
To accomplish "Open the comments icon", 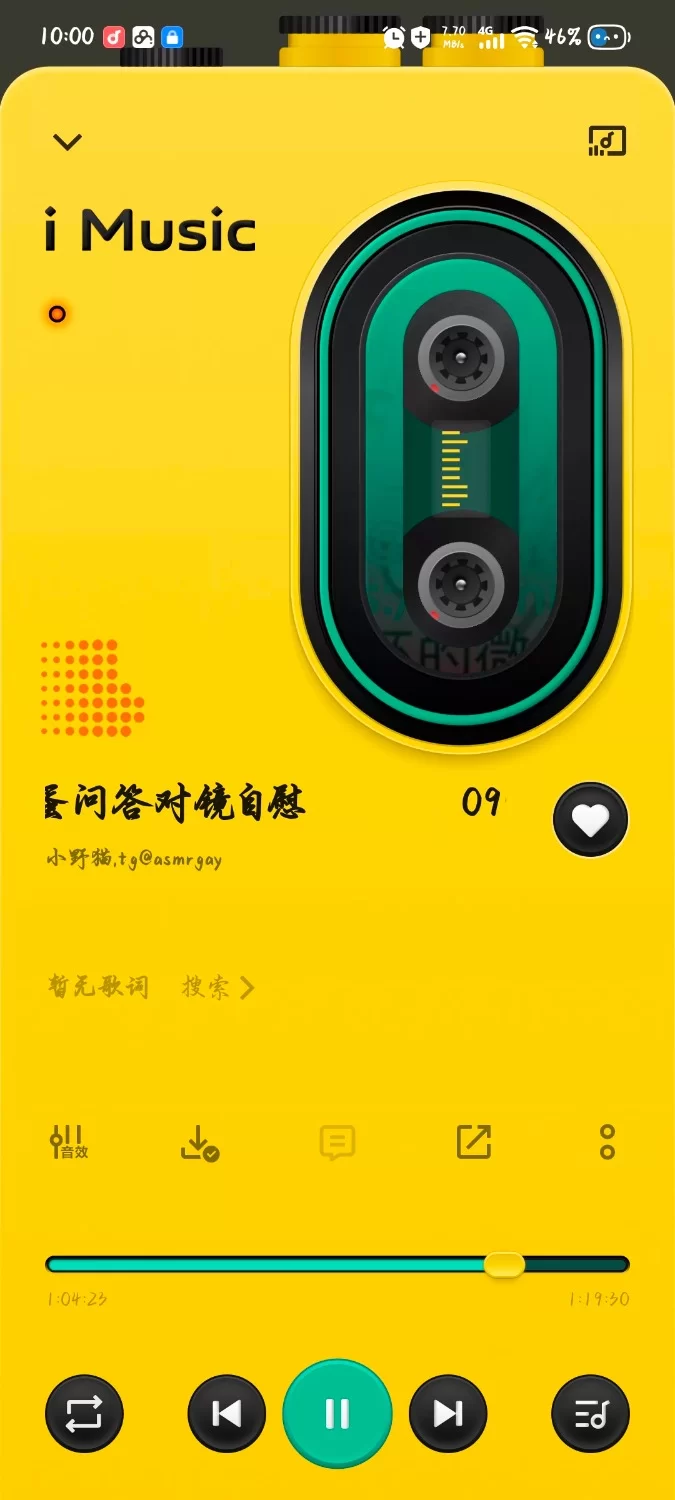I will pyautogui.click(x=337, y=1142).
